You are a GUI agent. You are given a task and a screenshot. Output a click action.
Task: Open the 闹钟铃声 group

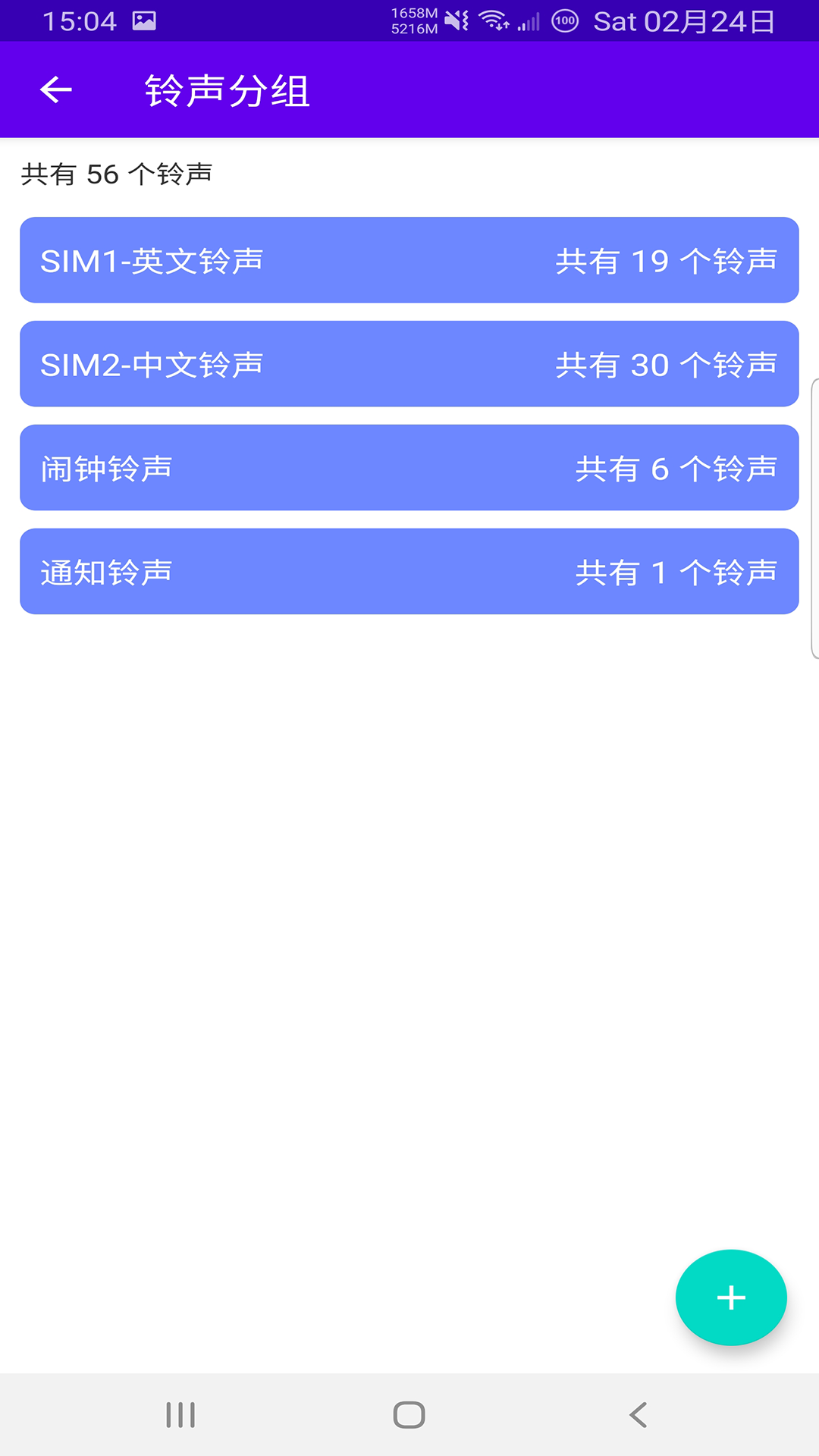(x=409, y=468)
